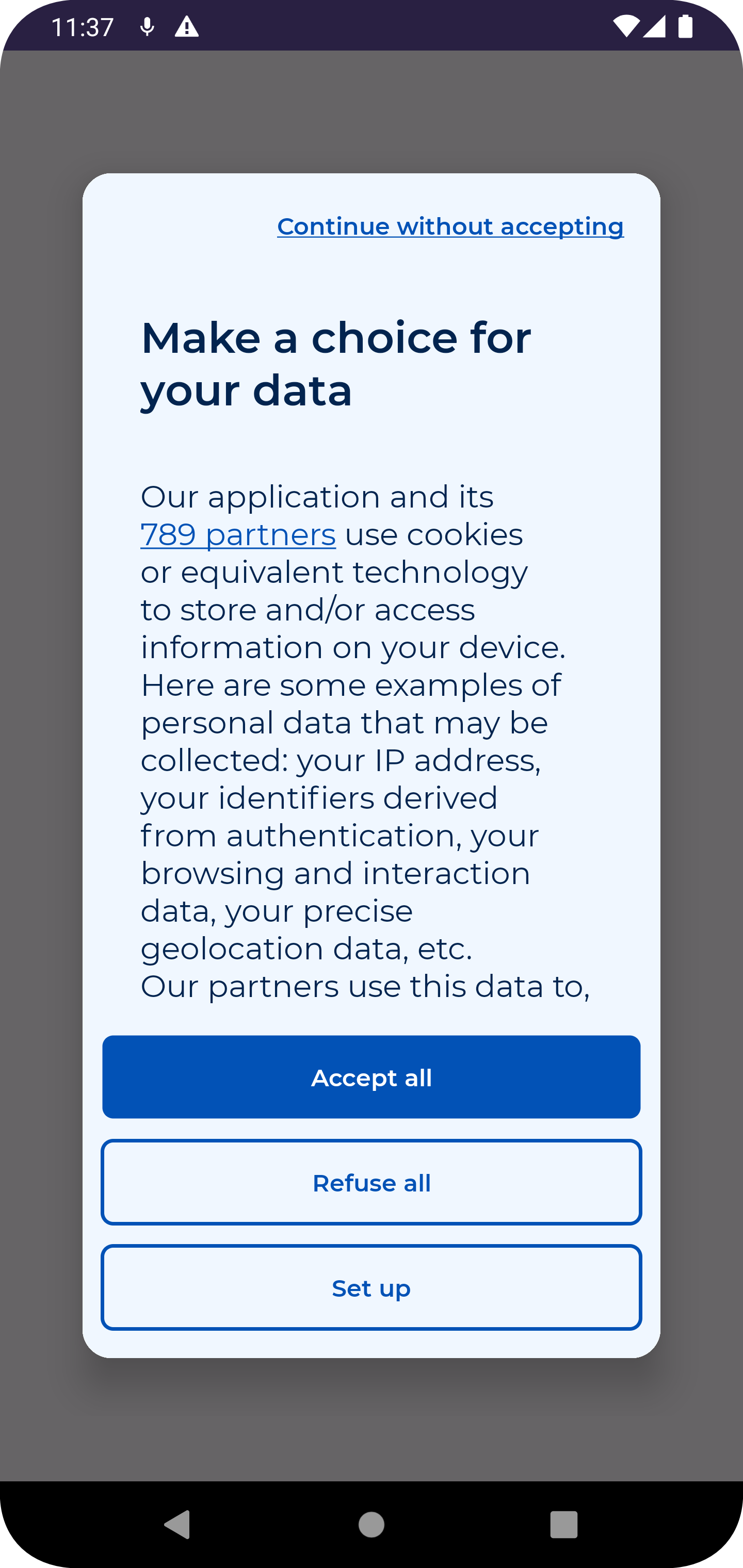743x1568 pixels.
Task: Open Set up preferences
Action: pyautogui.click(x=371, y=1287)
